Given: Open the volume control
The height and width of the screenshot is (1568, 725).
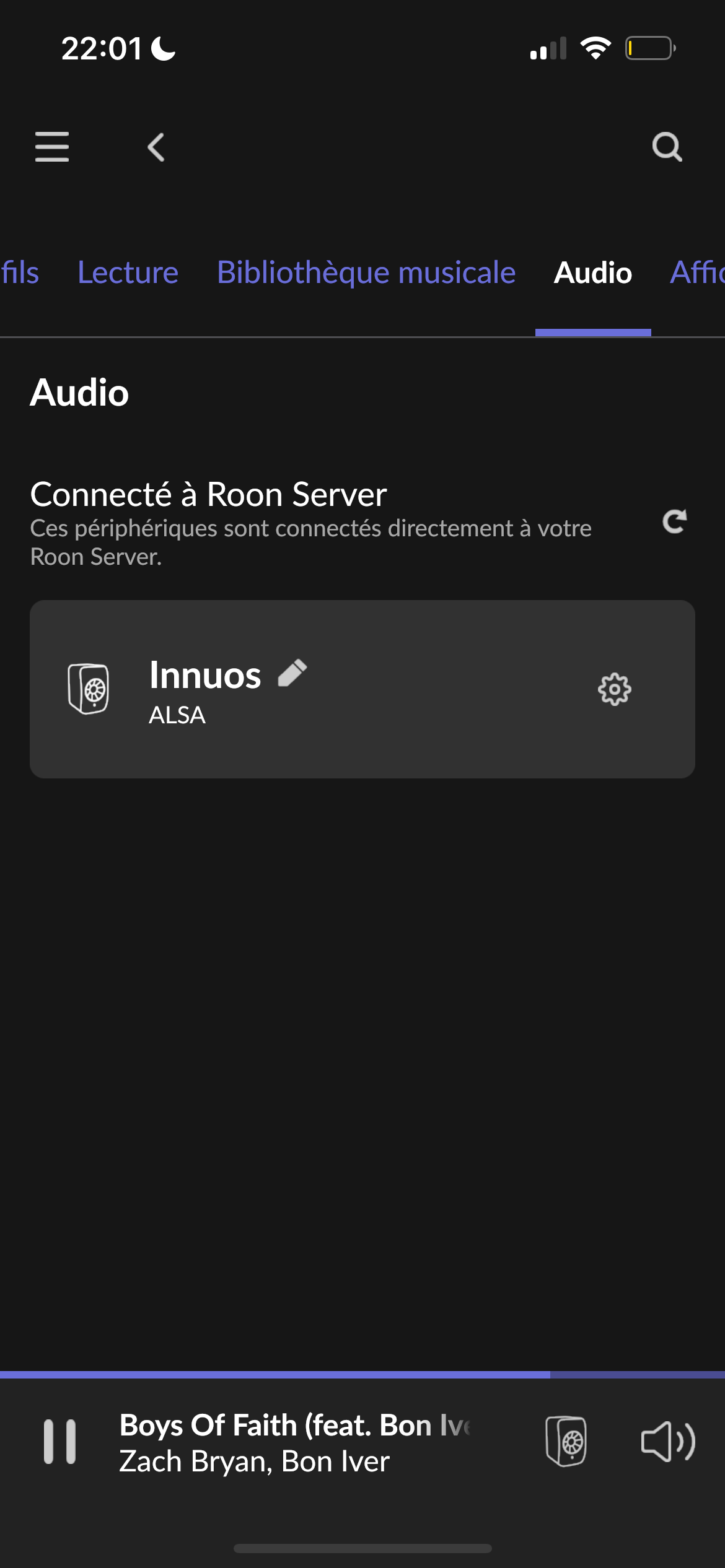Looking at the screenshot, I should click(x=668, y=1442).
